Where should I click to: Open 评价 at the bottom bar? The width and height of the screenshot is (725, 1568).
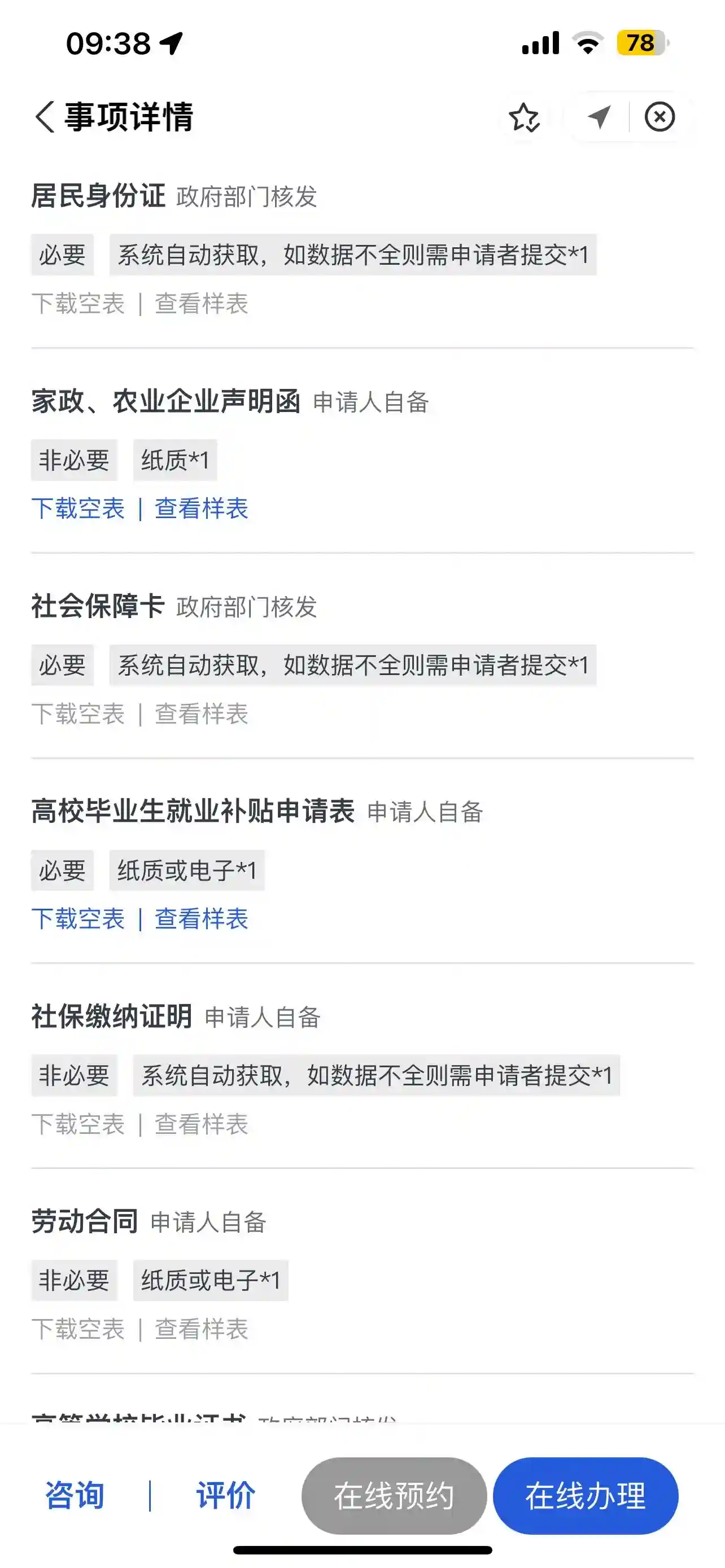coord(225,1496)
